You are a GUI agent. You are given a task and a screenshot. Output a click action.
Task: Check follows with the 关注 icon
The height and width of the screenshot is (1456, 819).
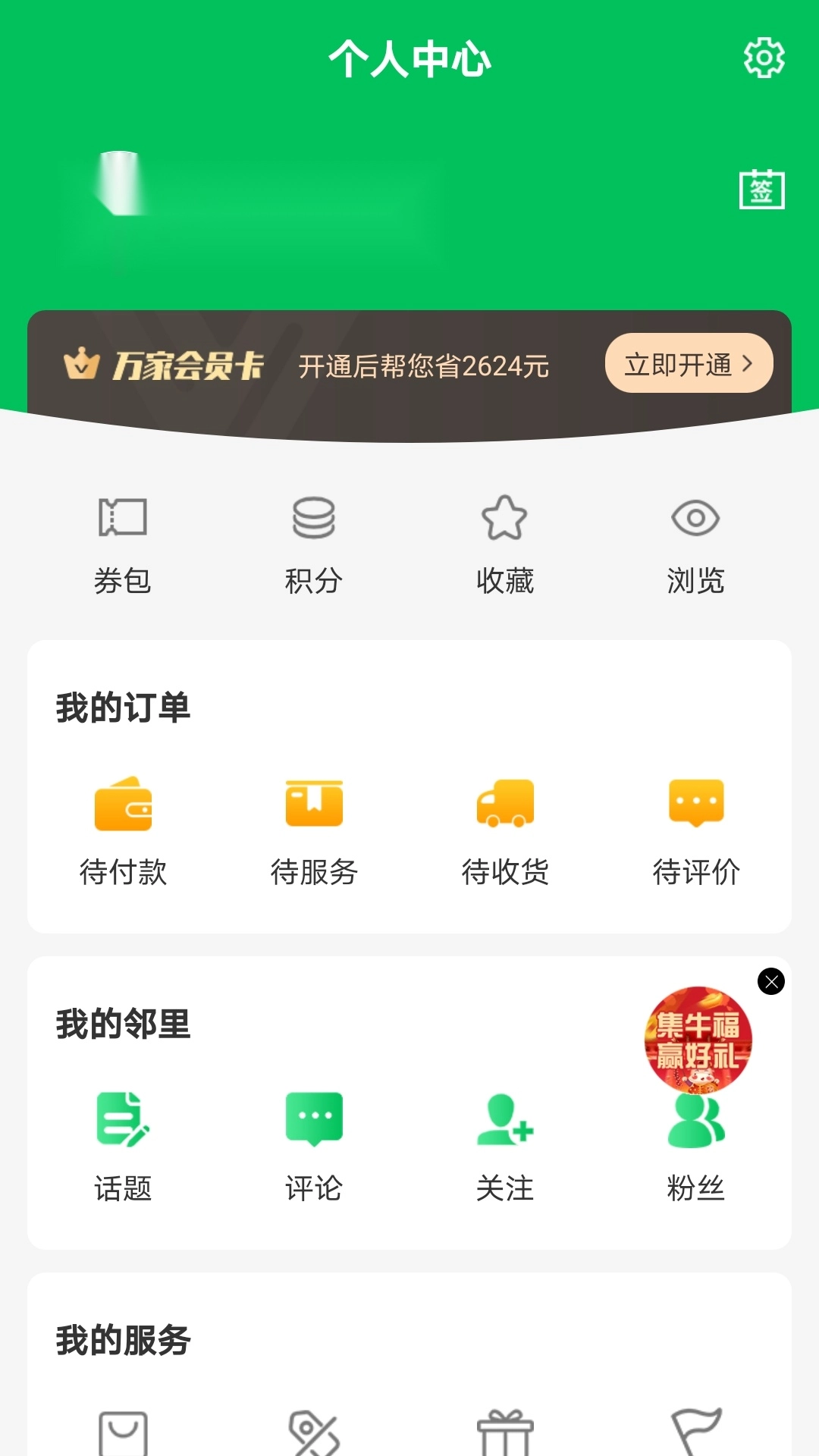pos(506,1122)
